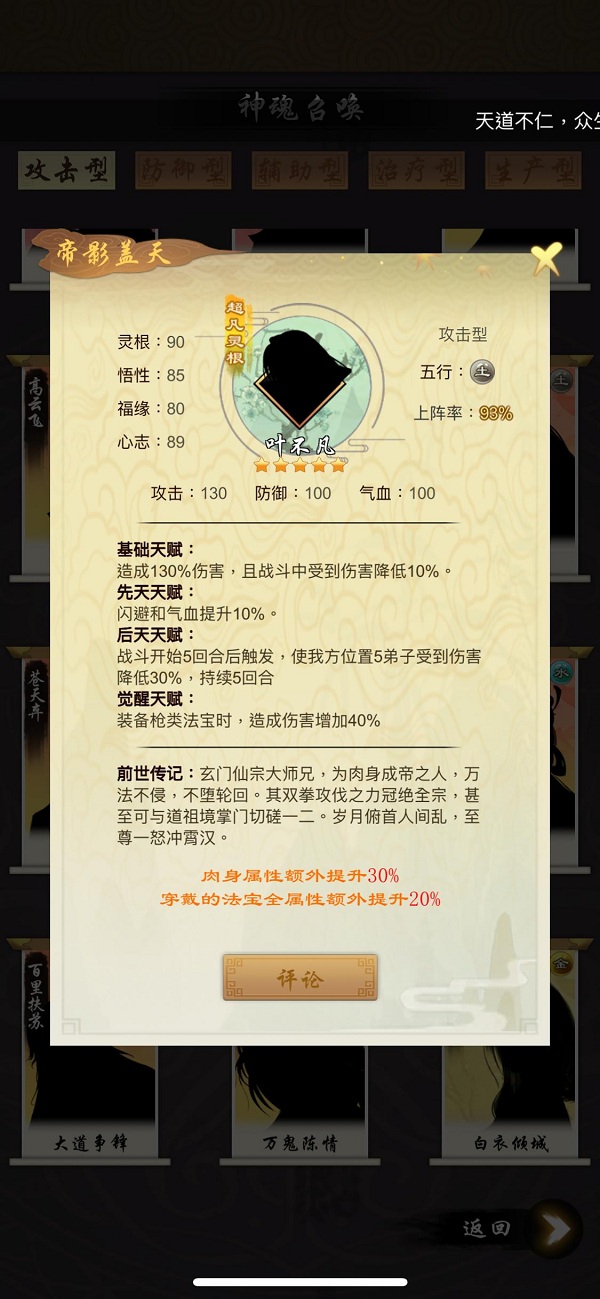Switch to the 攻击型 tab
The height and width of the screenshot is (1299, 600).
67,170
